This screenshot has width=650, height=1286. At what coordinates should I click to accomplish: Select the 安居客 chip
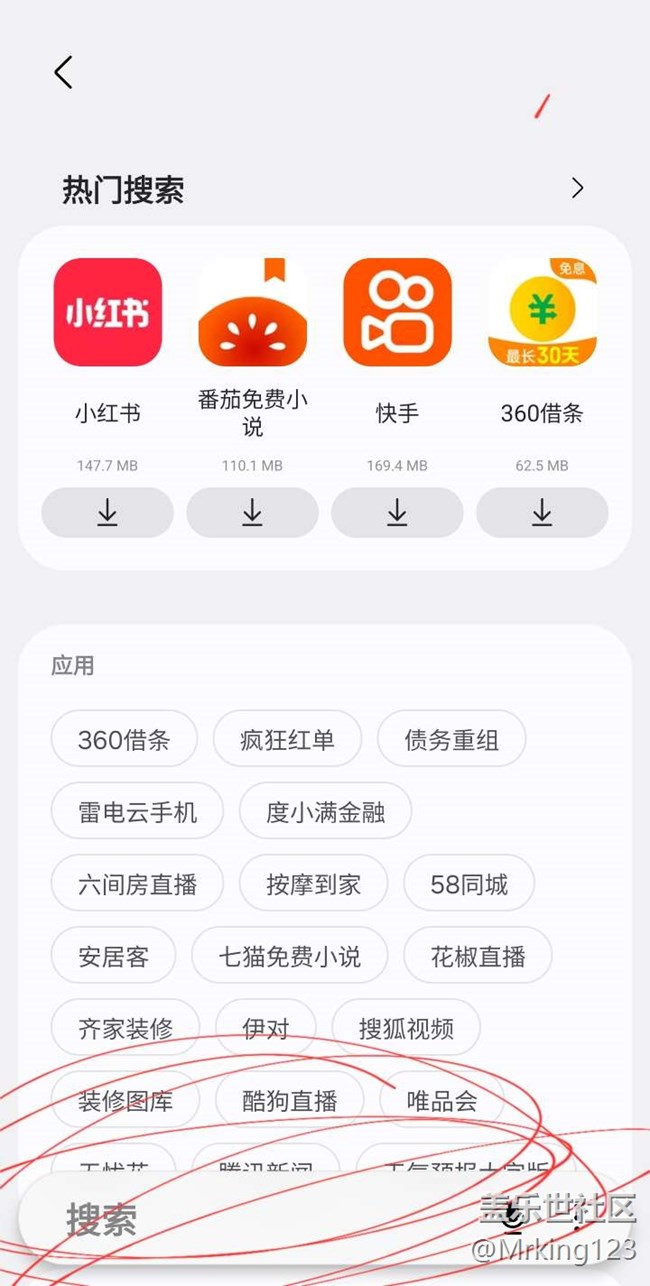pos(113,956)
